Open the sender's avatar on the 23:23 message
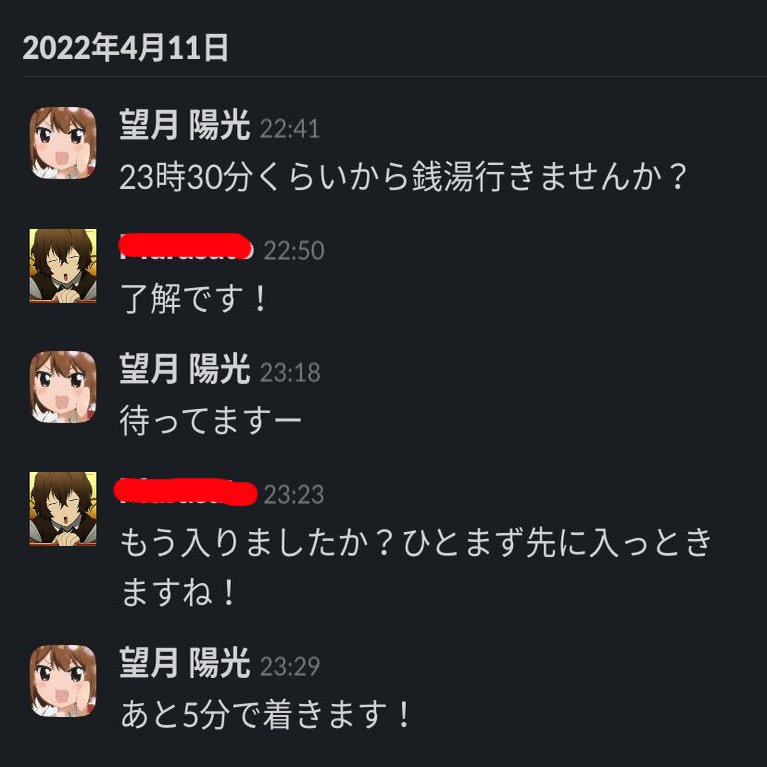The height and width of the screenshot is (767, 767). click(63, 509)
